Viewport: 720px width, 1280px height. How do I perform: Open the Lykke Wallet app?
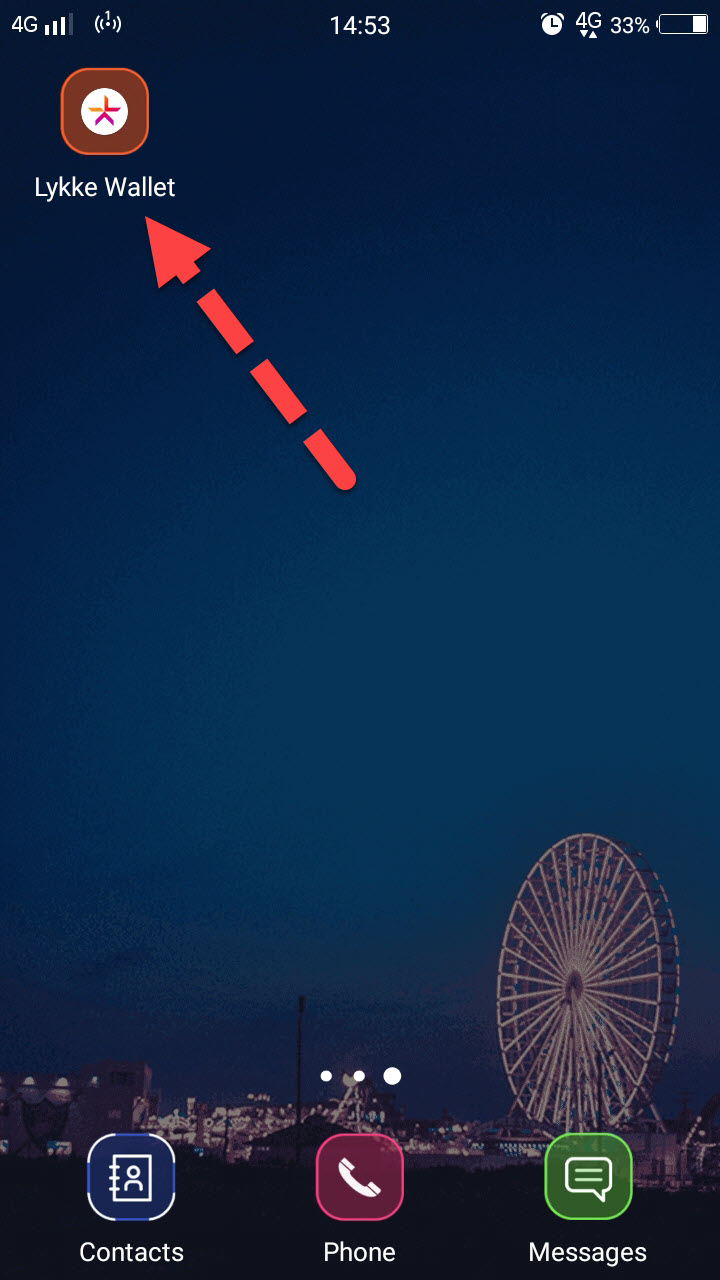105,111
